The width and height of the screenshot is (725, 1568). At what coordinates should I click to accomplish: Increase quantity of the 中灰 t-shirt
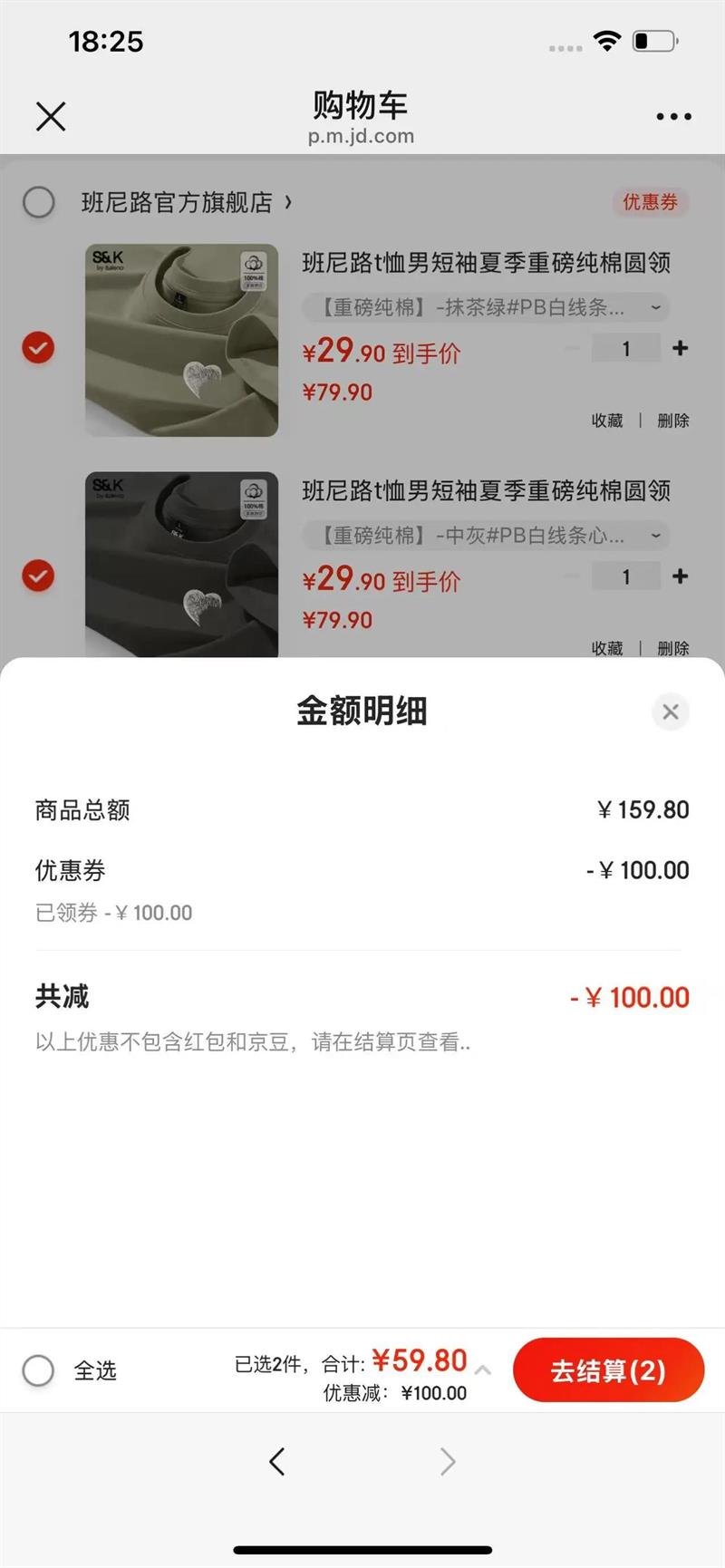point(680,576)
